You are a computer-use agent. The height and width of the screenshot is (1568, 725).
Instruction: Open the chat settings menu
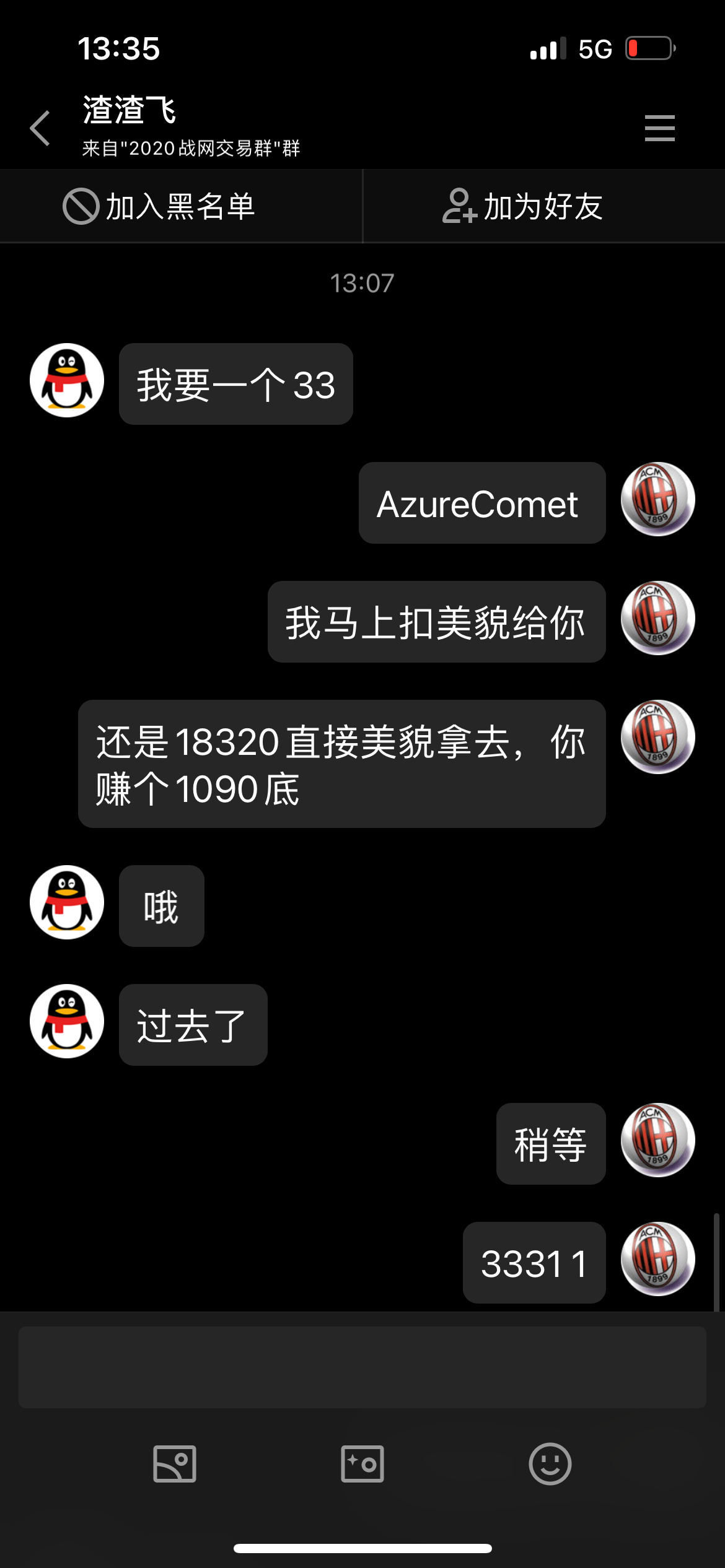click(x=659, y=128)
